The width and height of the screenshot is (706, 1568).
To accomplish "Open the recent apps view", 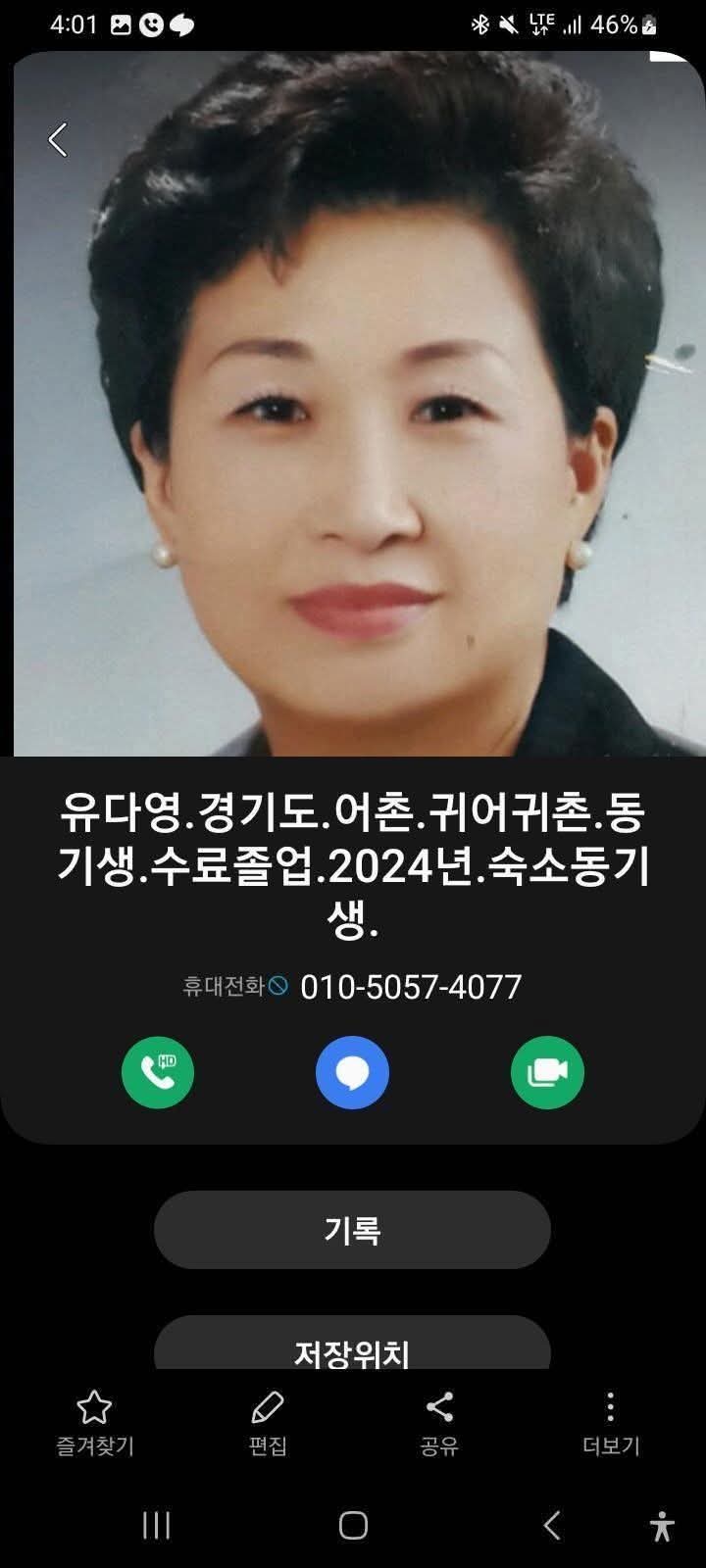I will point(157,1525).
